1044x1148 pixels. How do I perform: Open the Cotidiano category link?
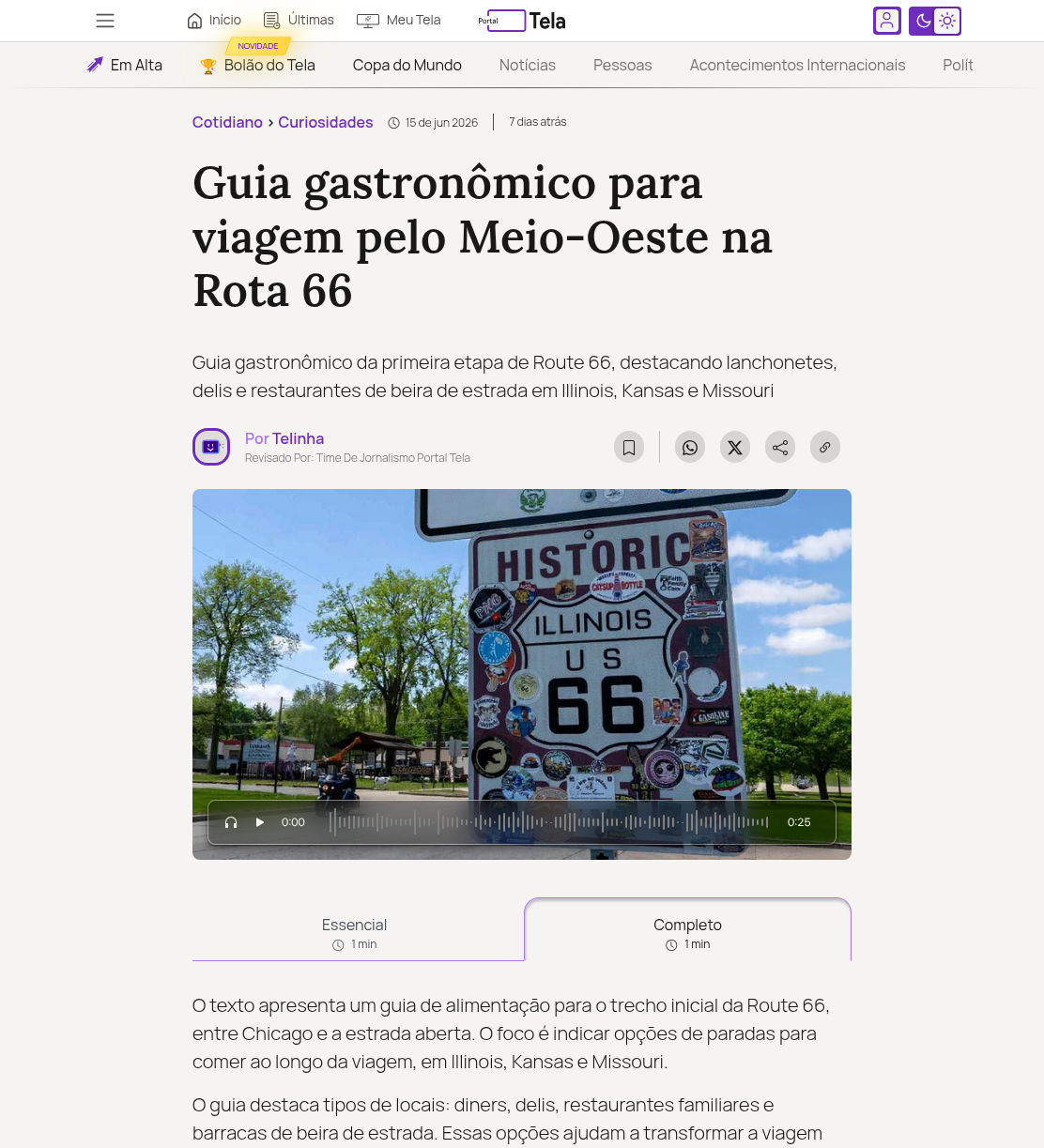(227, 122)
